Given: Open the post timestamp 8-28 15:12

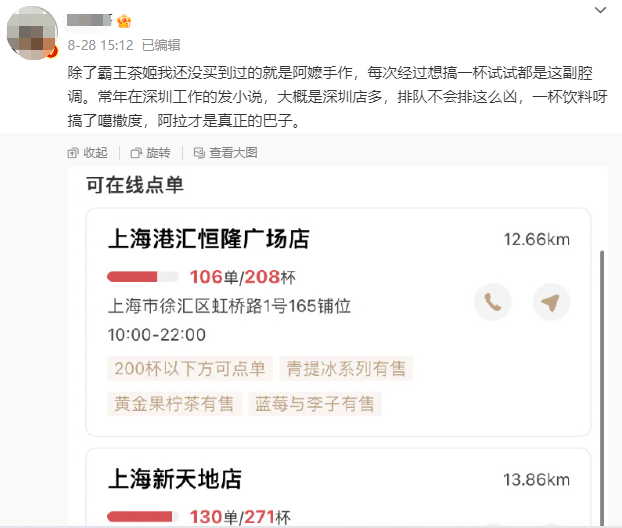Looking at the screenshot, I should coord(101,45).
